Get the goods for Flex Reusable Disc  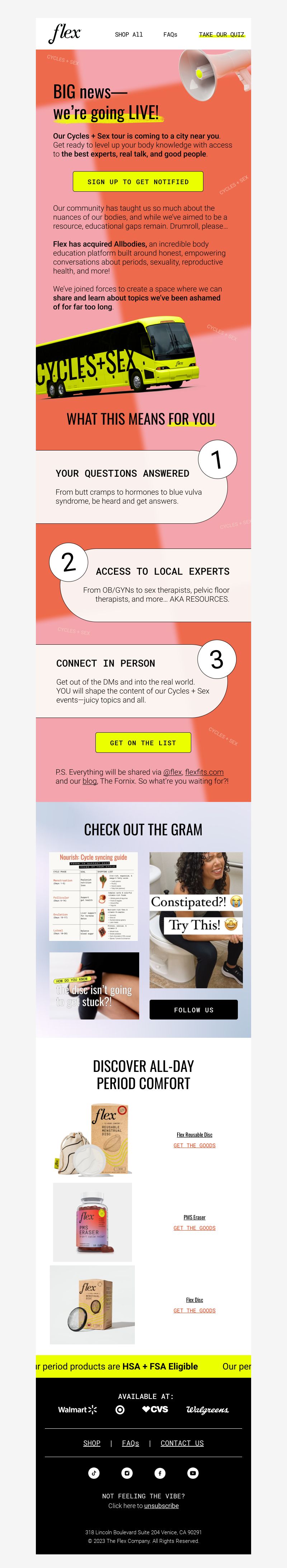point(194,1145)
